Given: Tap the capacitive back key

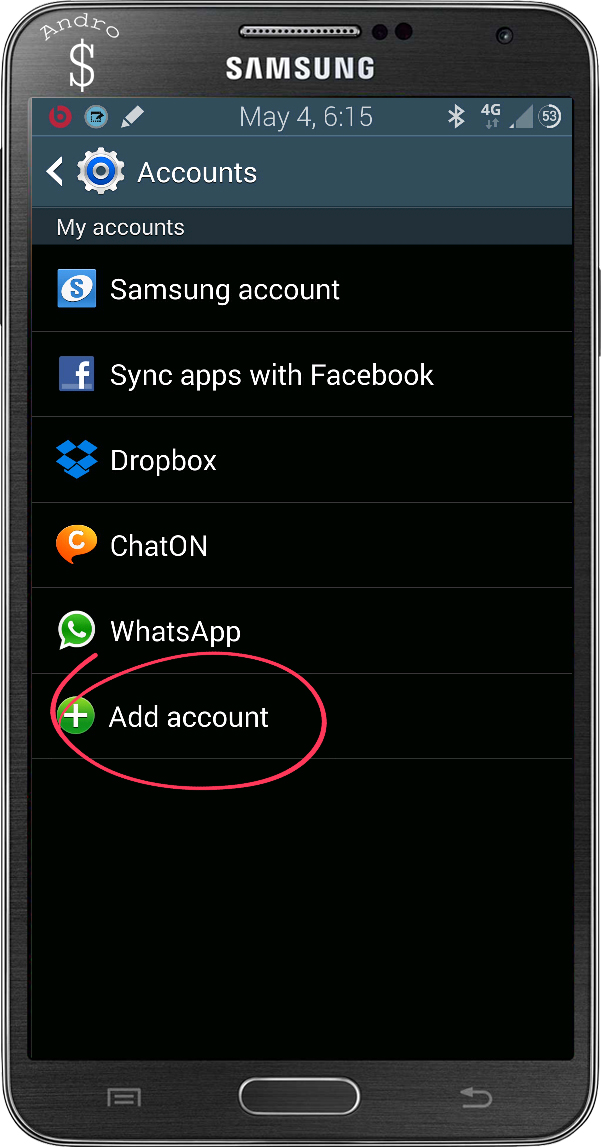Looking at the screenshot, I should (x=476, y=1098).
